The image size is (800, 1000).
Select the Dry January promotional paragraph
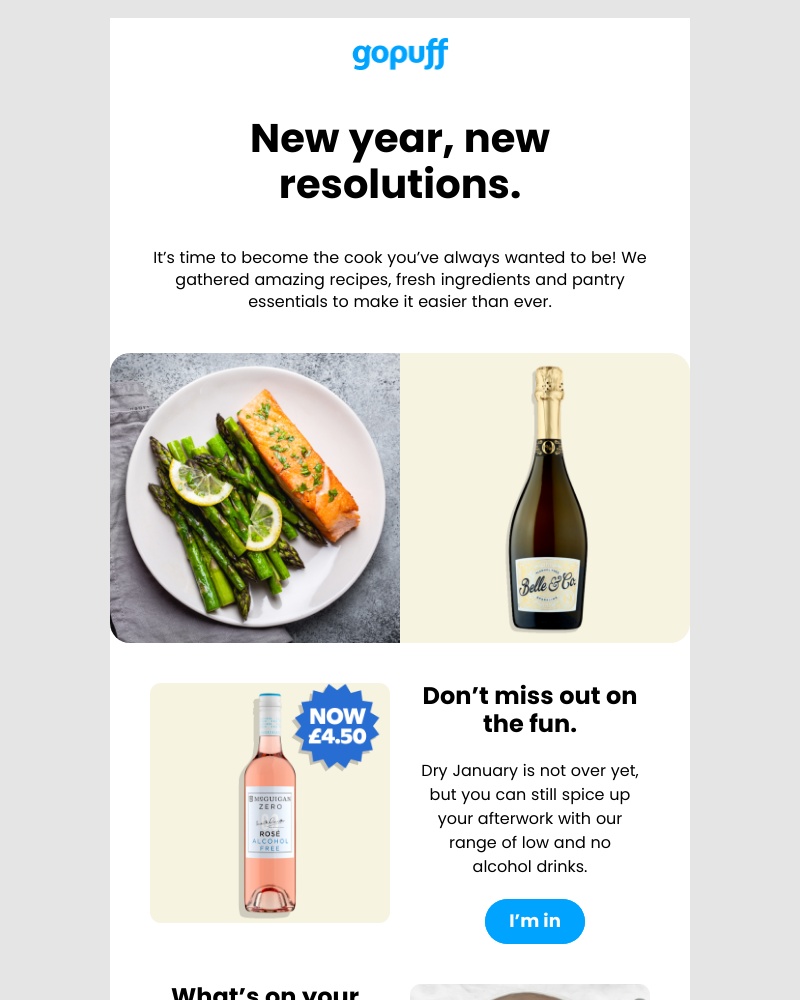530,818
